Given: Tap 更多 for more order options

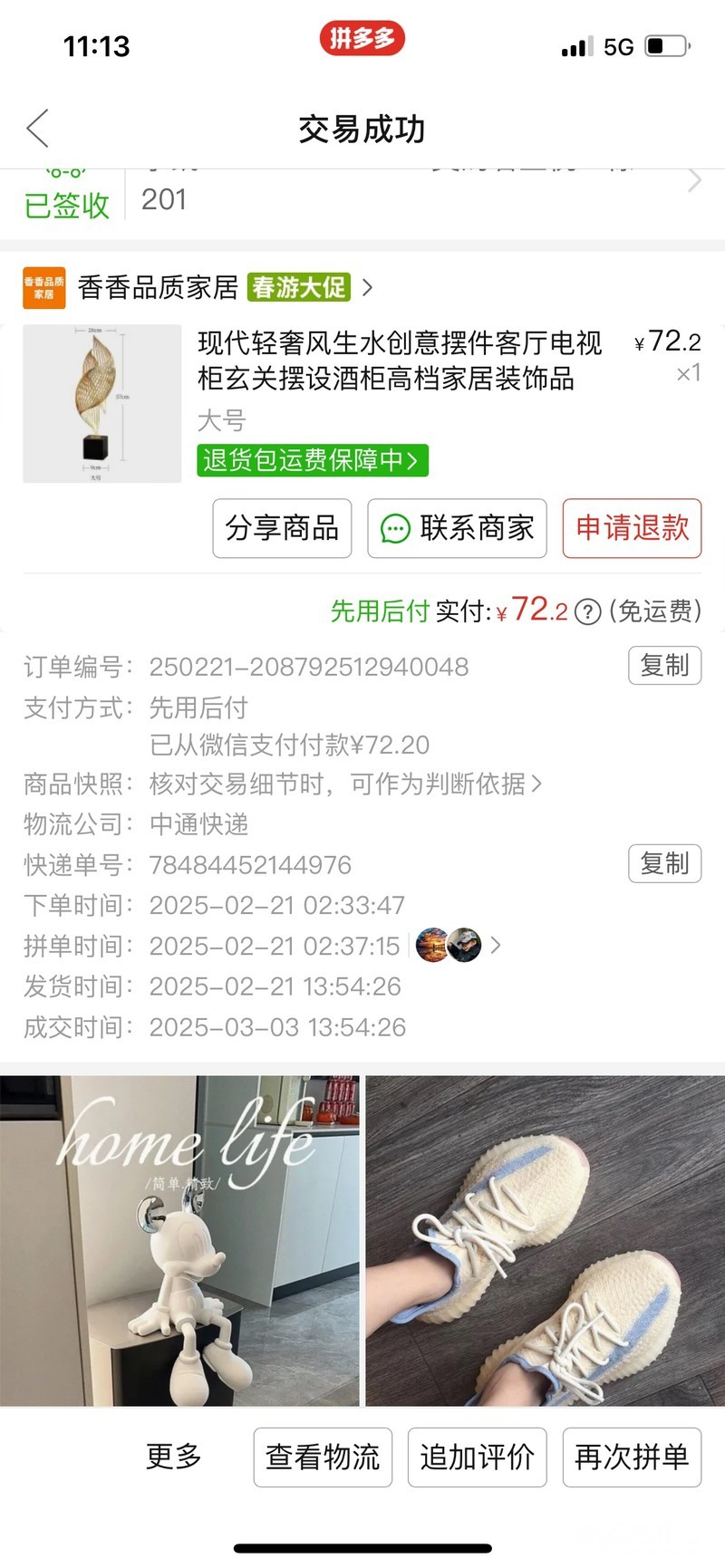Looking at the screenshot, I should coord(174,1457).
